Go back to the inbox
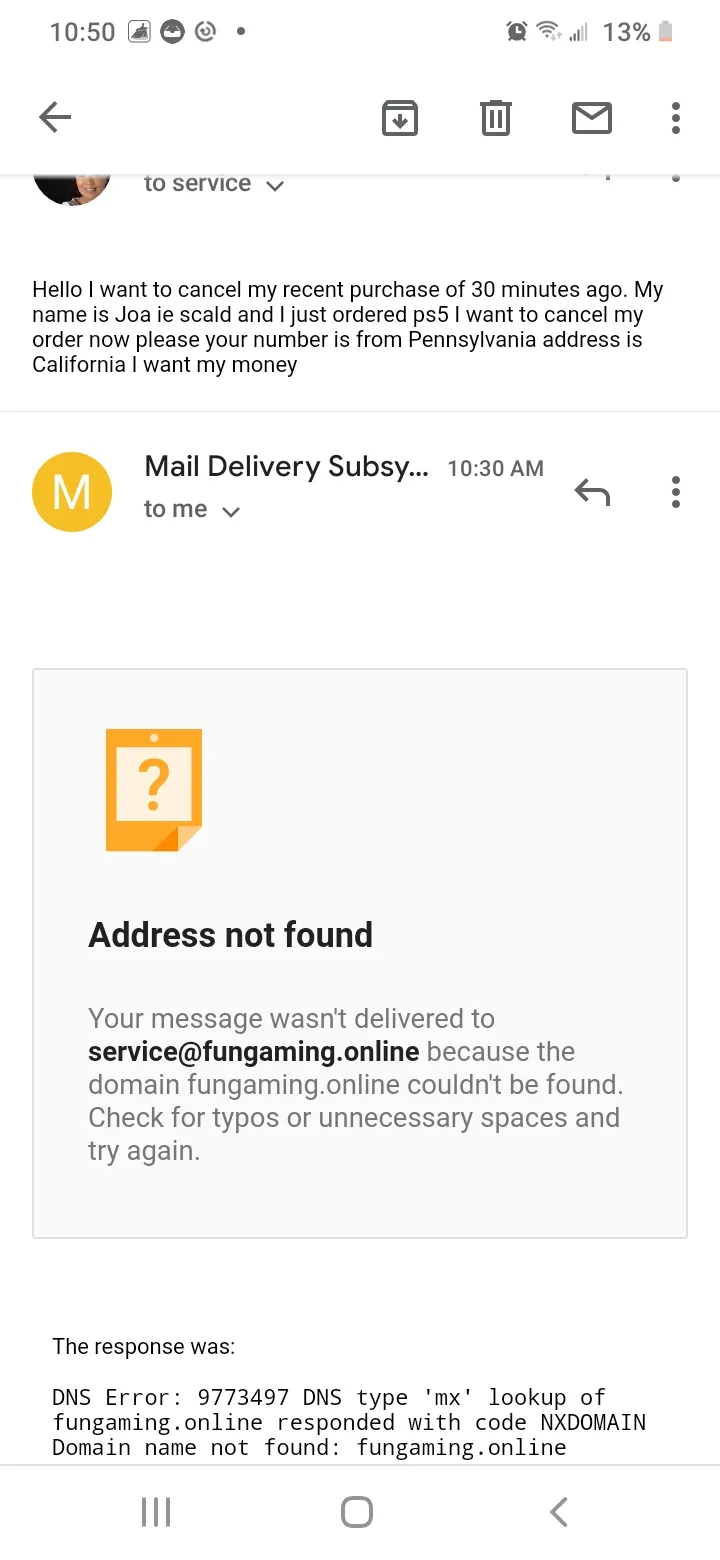 point(55,118)
